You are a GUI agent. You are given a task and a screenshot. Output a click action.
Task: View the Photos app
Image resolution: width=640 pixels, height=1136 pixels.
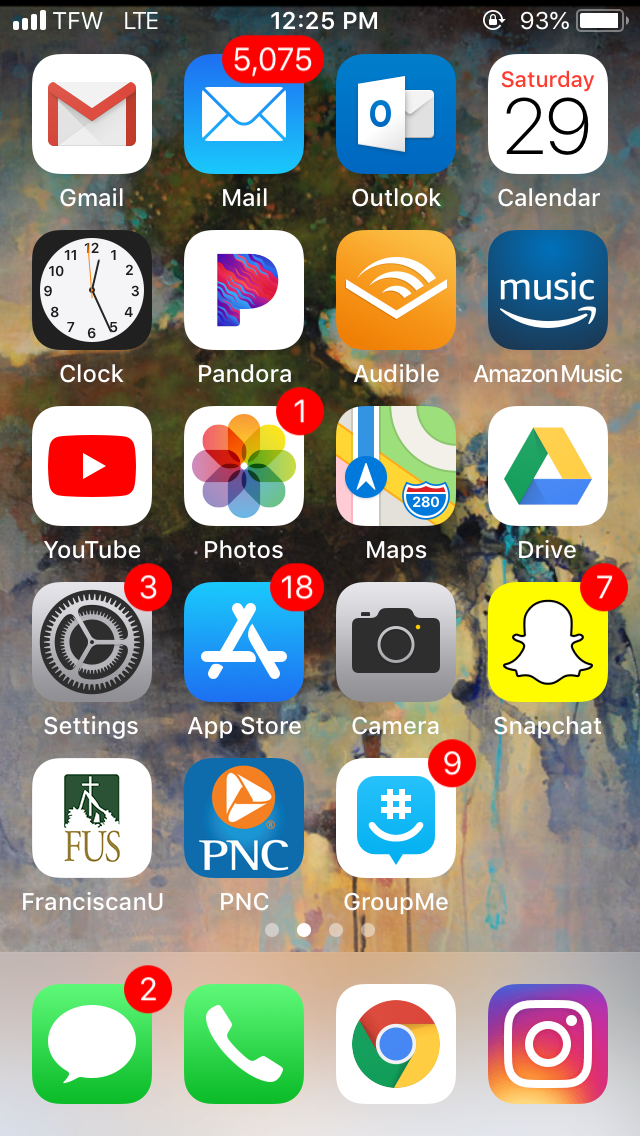pyautogui.click(x=244, y=466)
